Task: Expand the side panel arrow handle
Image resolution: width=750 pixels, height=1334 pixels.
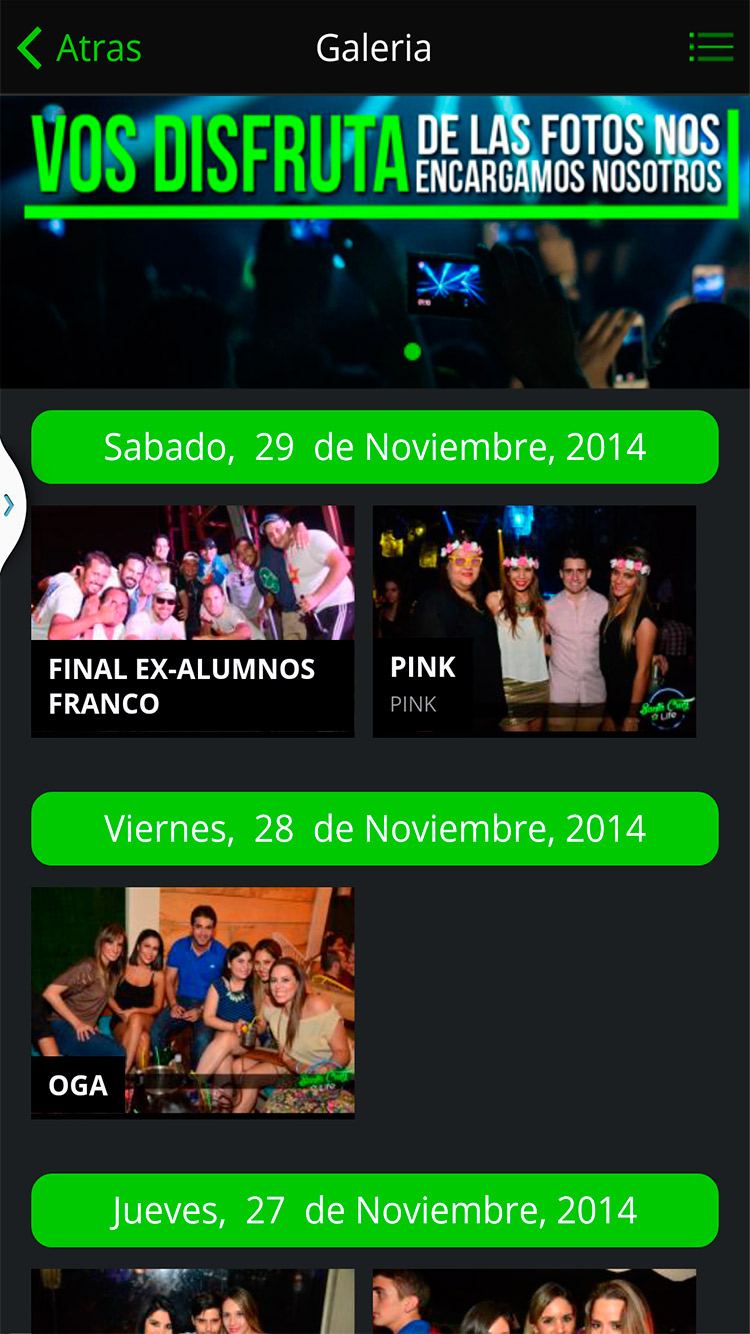Action: click(x=10, y=506)
